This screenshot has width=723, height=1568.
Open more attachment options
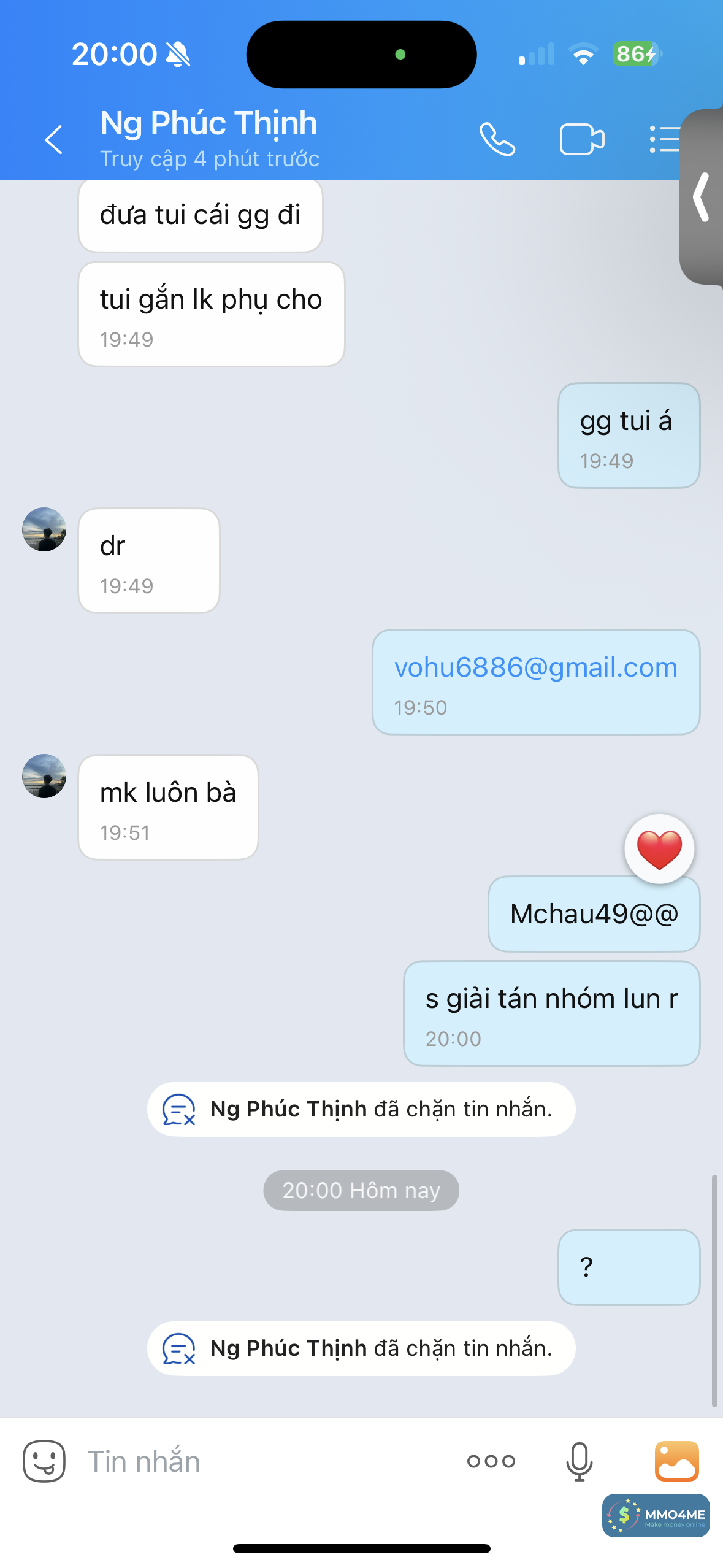point(491,1461)
